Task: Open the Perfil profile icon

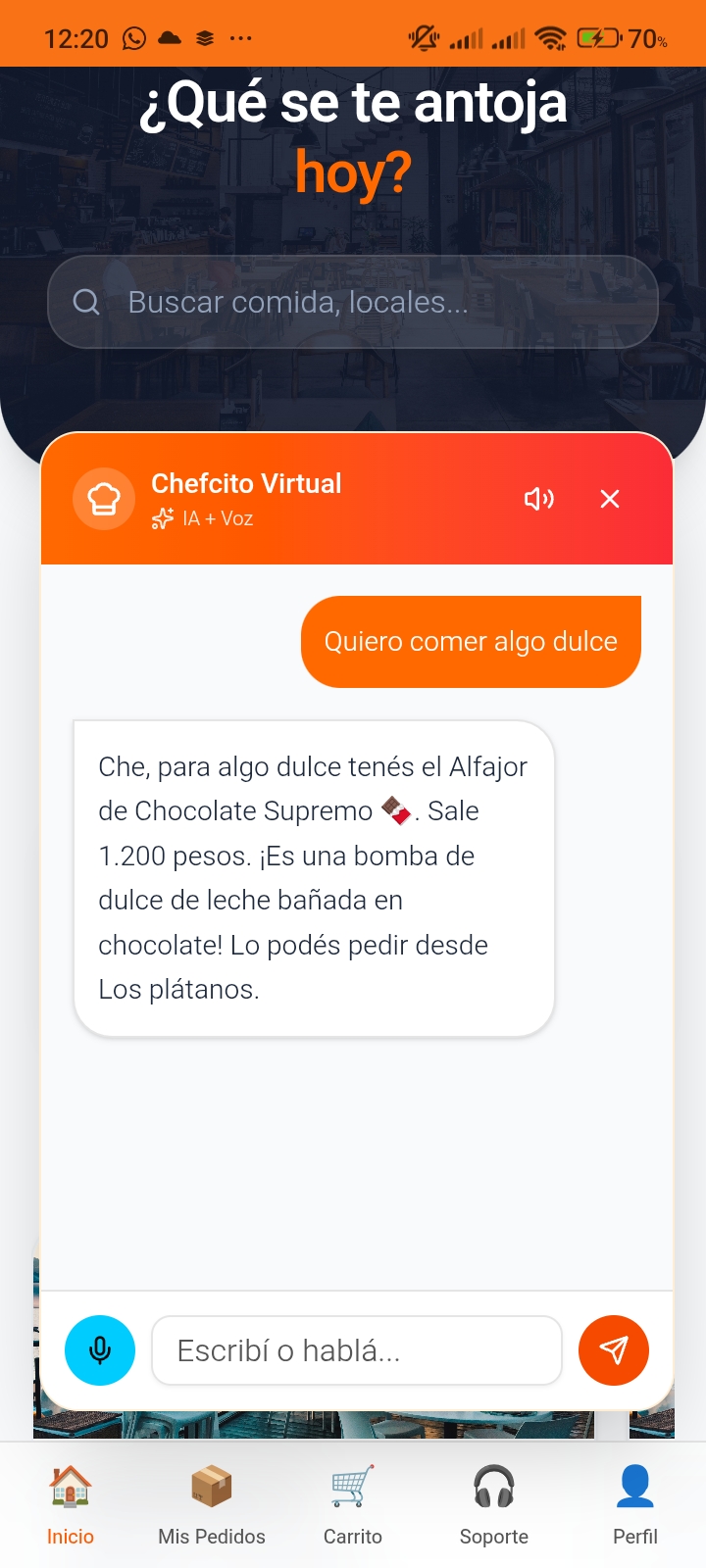Action: pyautogui.click(x=634, y=1486)
